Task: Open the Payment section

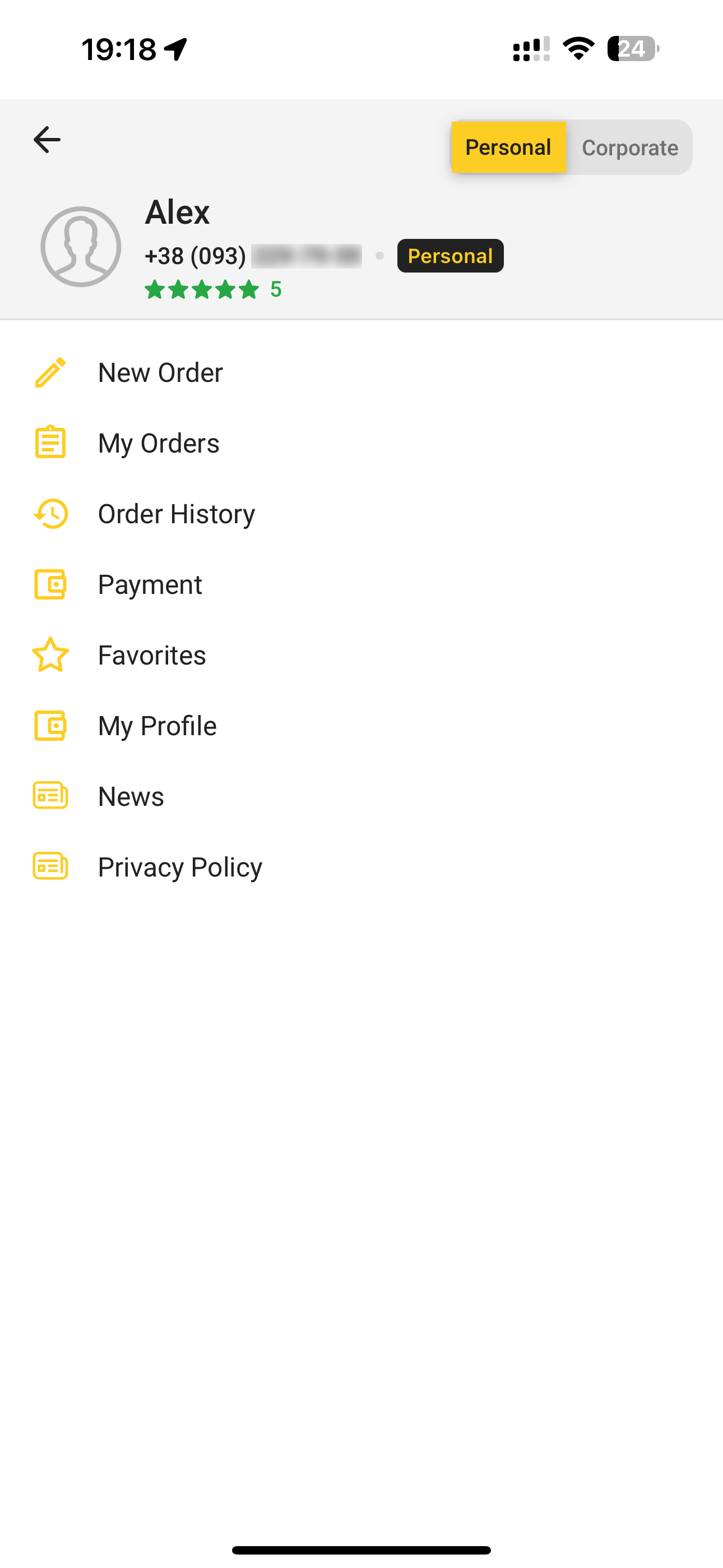Action: coord(361,584)
